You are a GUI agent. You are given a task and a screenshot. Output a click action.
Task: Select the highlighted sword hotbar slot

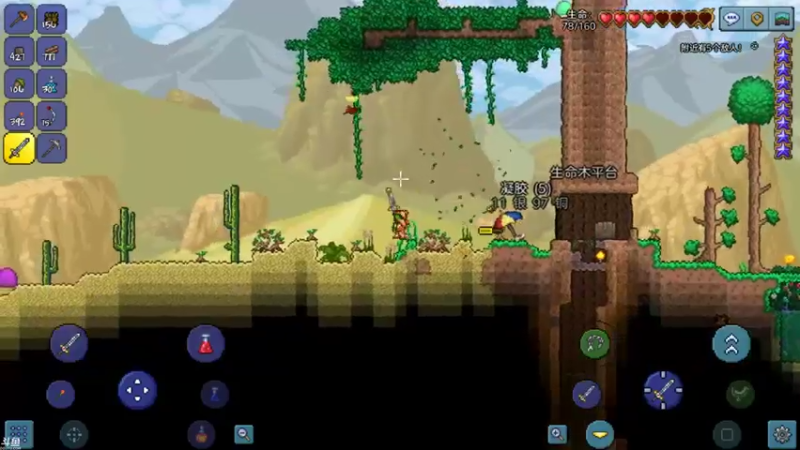click(20, 148)
